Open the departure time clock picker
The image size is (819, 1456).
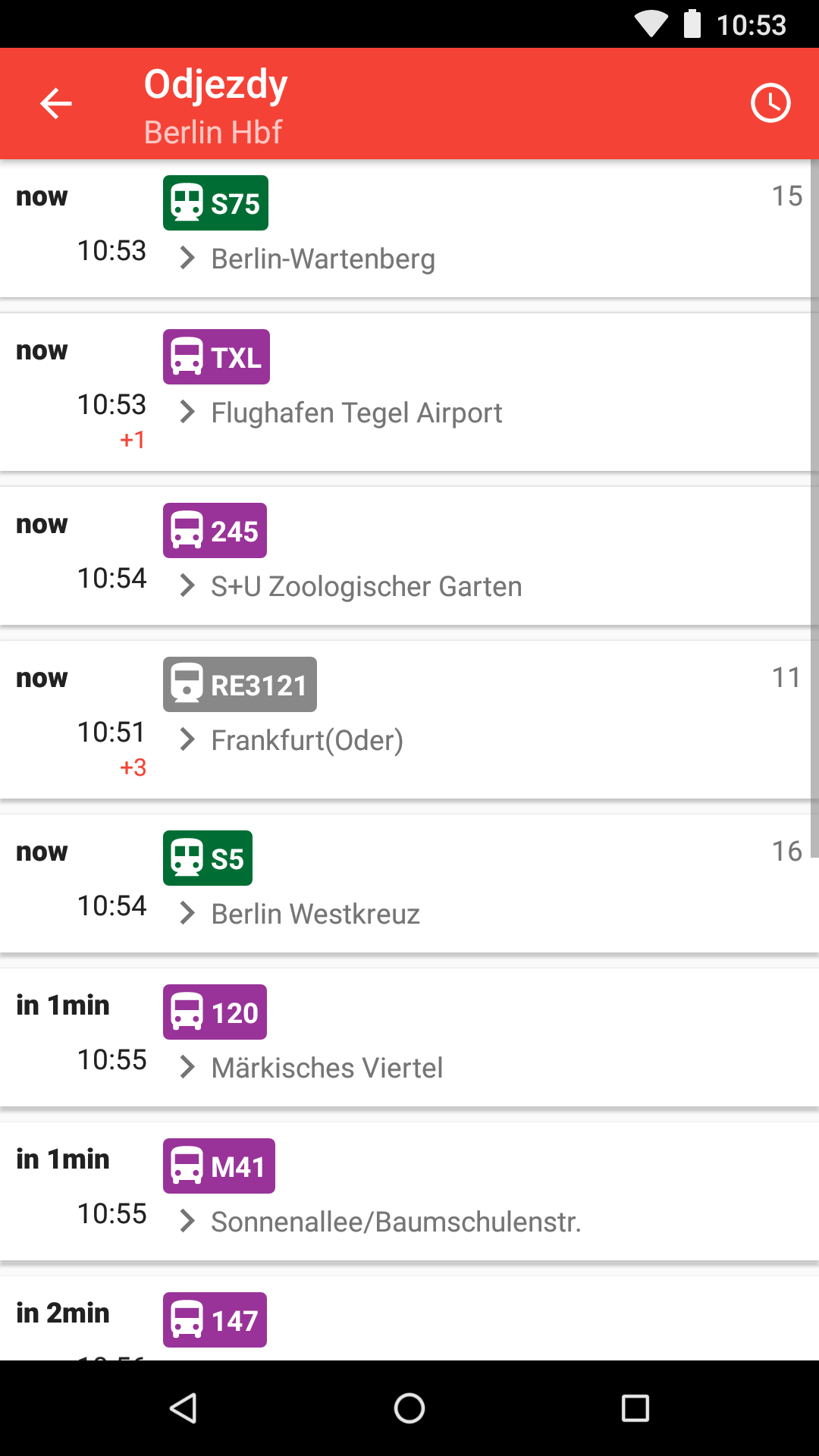coord(770,103)
